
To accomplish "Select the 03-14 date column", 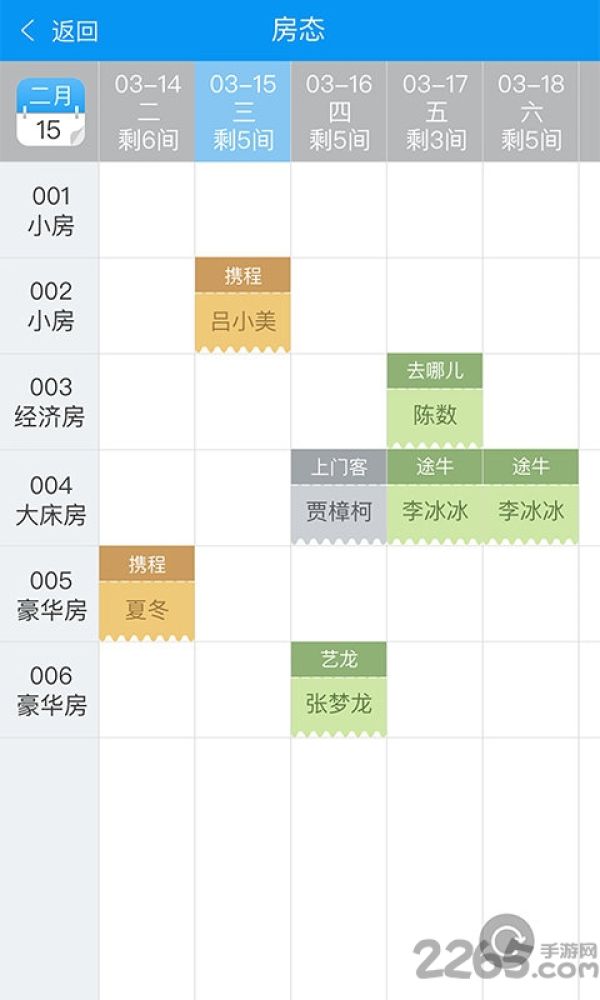I will pos(147,112).
